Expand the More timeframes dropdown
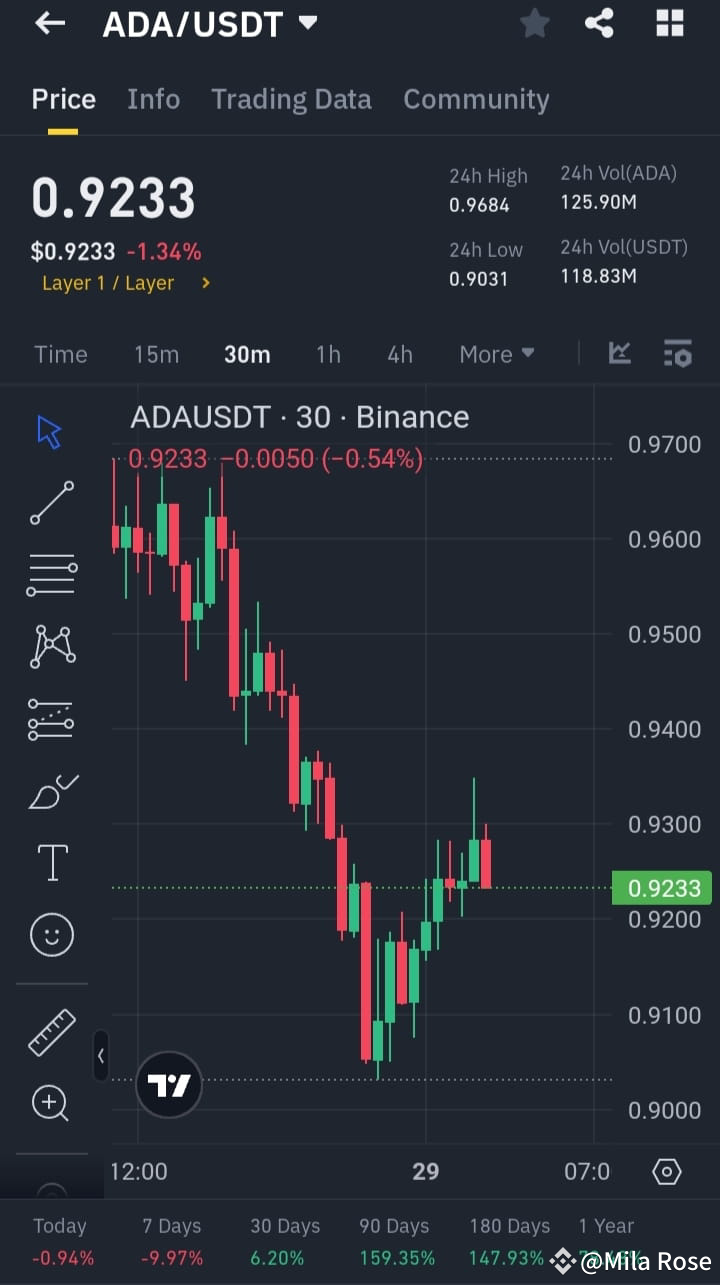This screenshot has height=1285, width=720. coord(496,353)
